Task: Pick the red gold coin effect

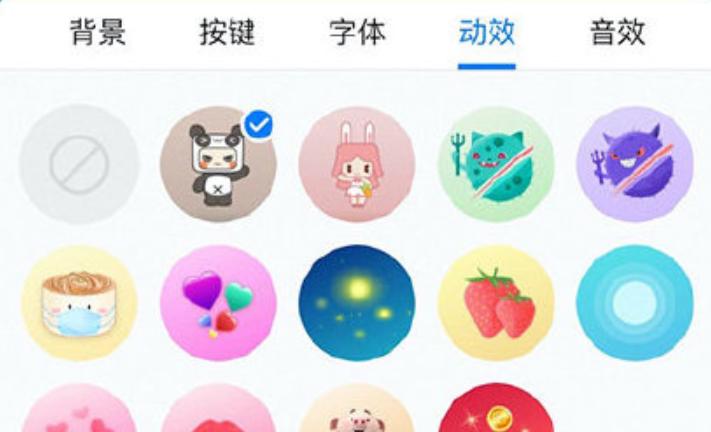Action: pos(495,412)
